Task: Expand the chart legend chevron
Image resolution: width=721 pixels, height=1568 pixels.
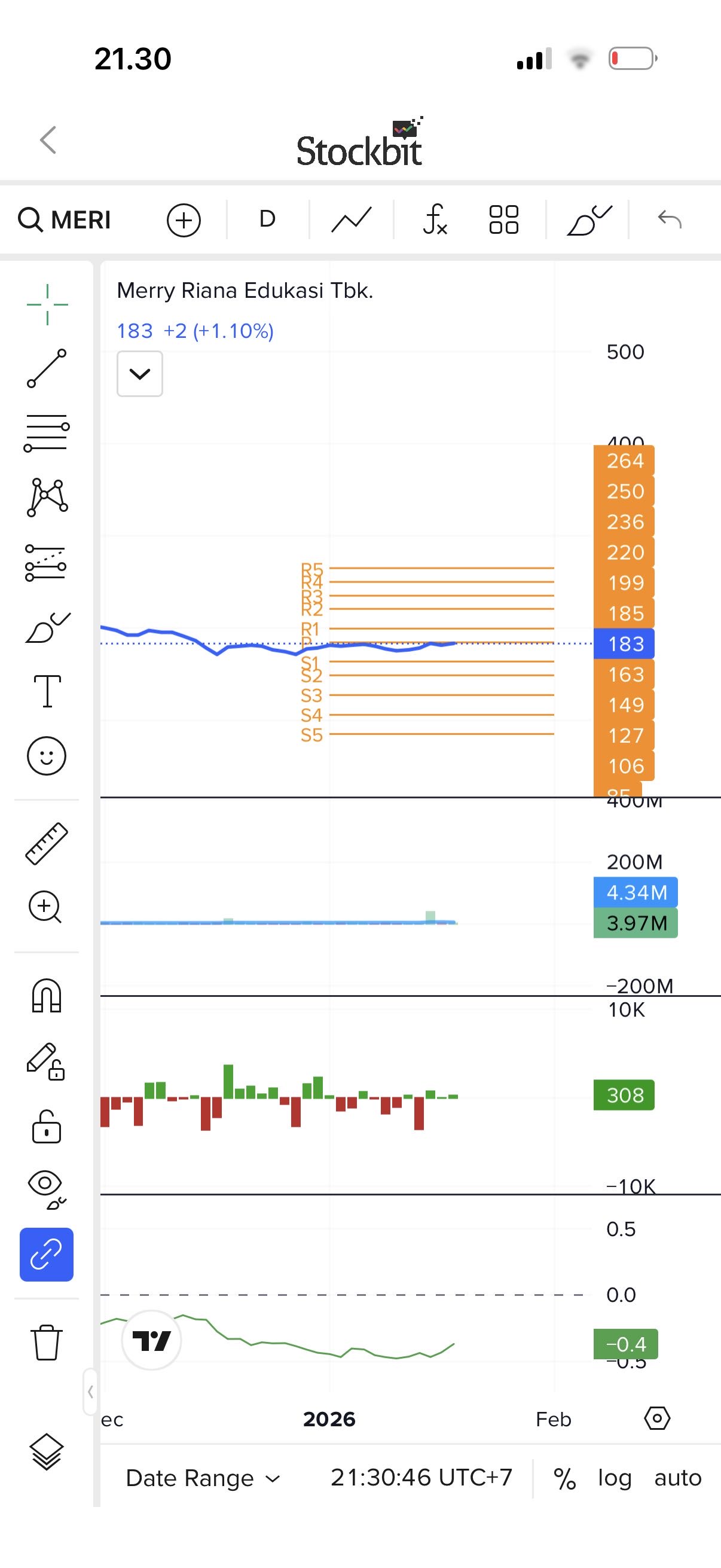Action: (140, 374)
